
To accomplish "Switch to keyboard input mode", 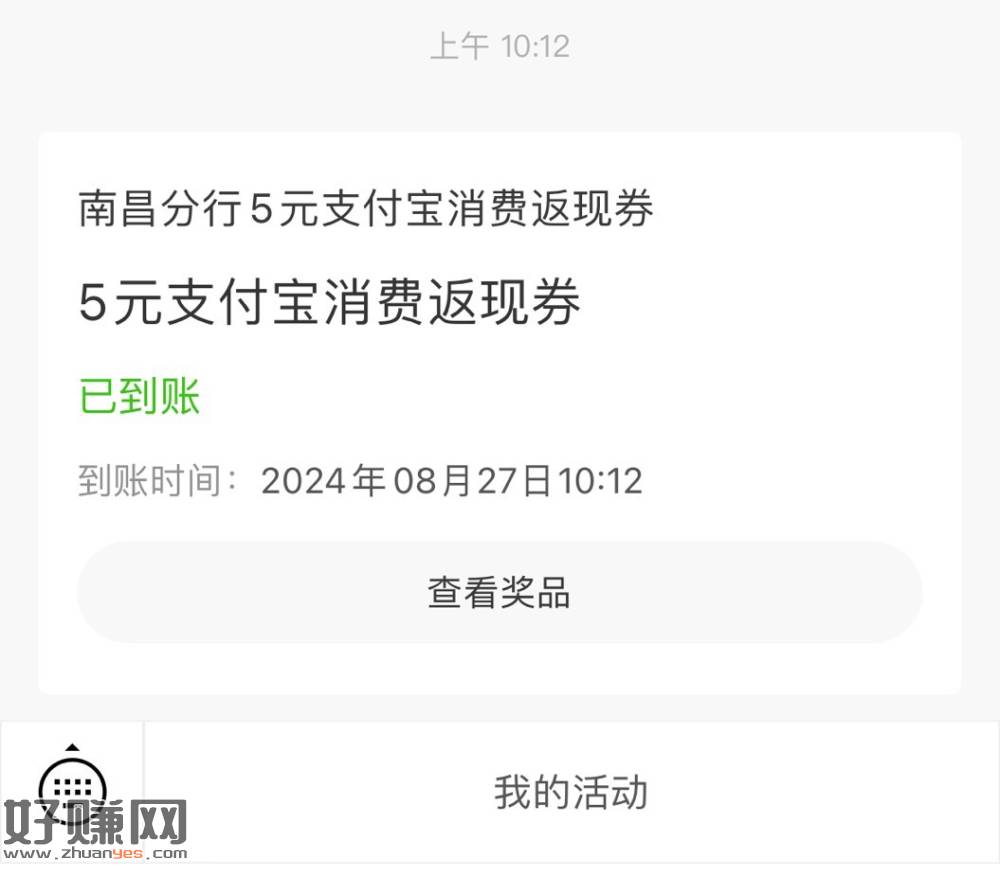I will (x=72, y=786).
